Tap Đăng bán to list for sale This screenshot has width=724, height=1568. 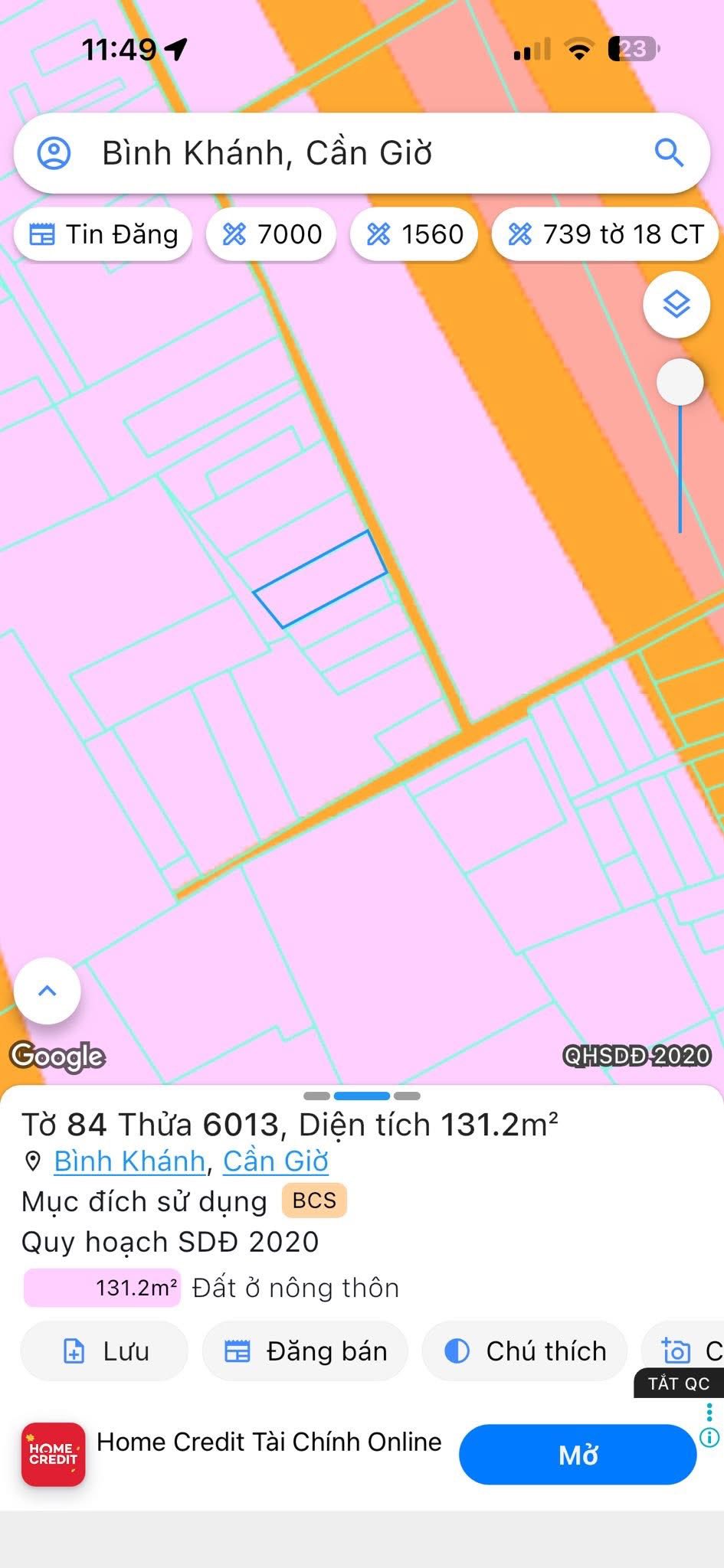pyautogui.click(x=305, y=1351)
